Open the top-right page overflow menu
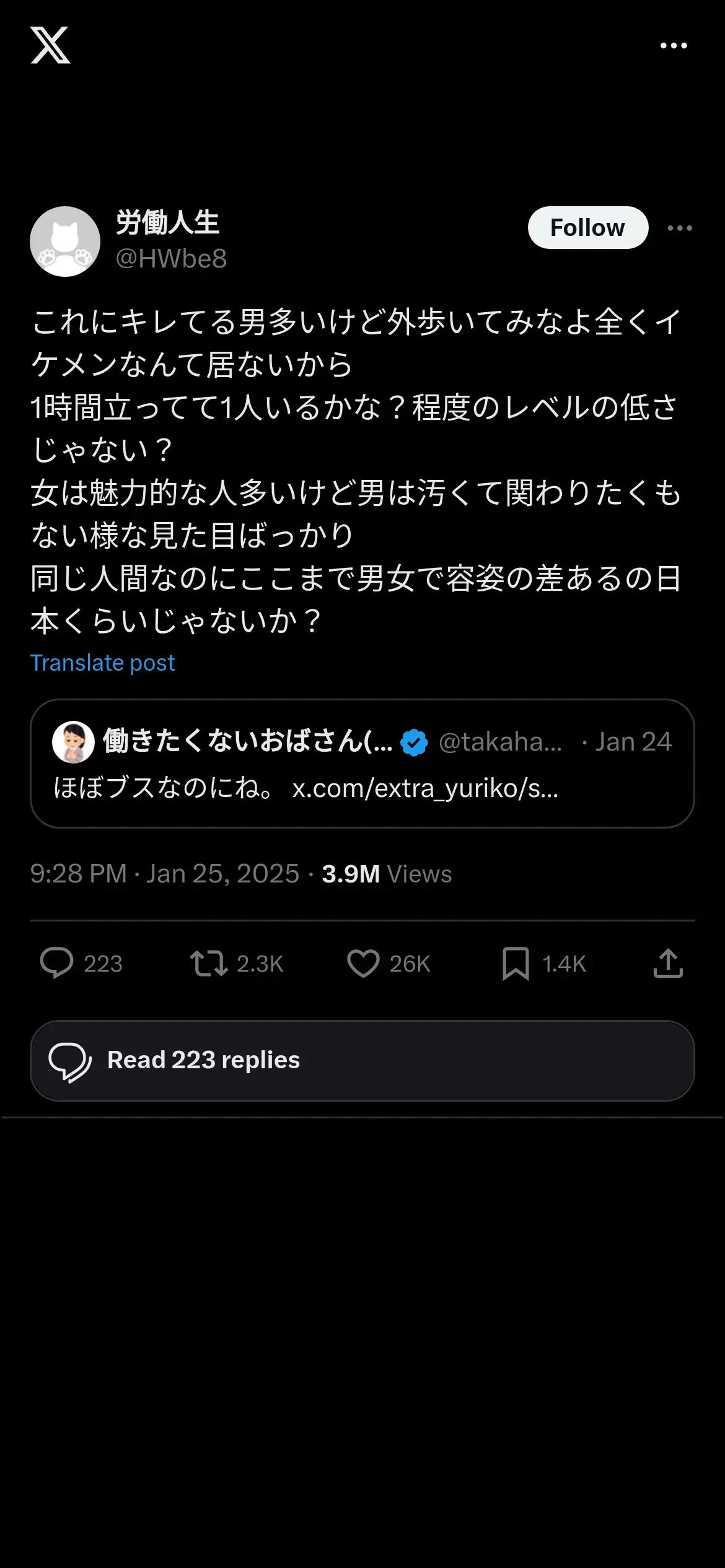 pyautogui.click(x=674, y=46)
